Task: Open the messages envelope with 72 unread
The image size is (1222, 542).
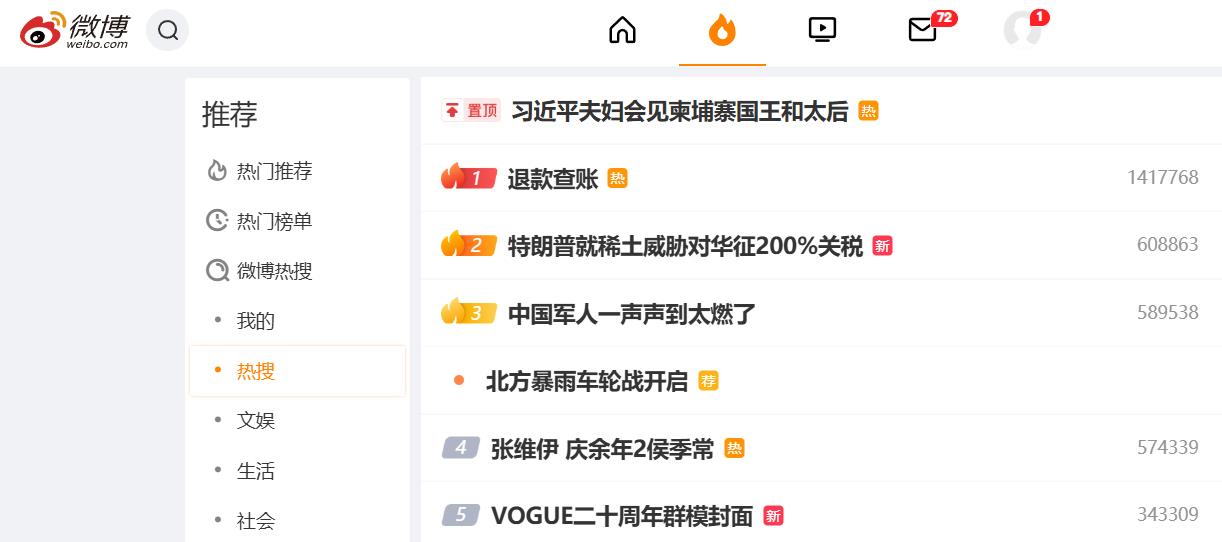Action: click(922, 31)
